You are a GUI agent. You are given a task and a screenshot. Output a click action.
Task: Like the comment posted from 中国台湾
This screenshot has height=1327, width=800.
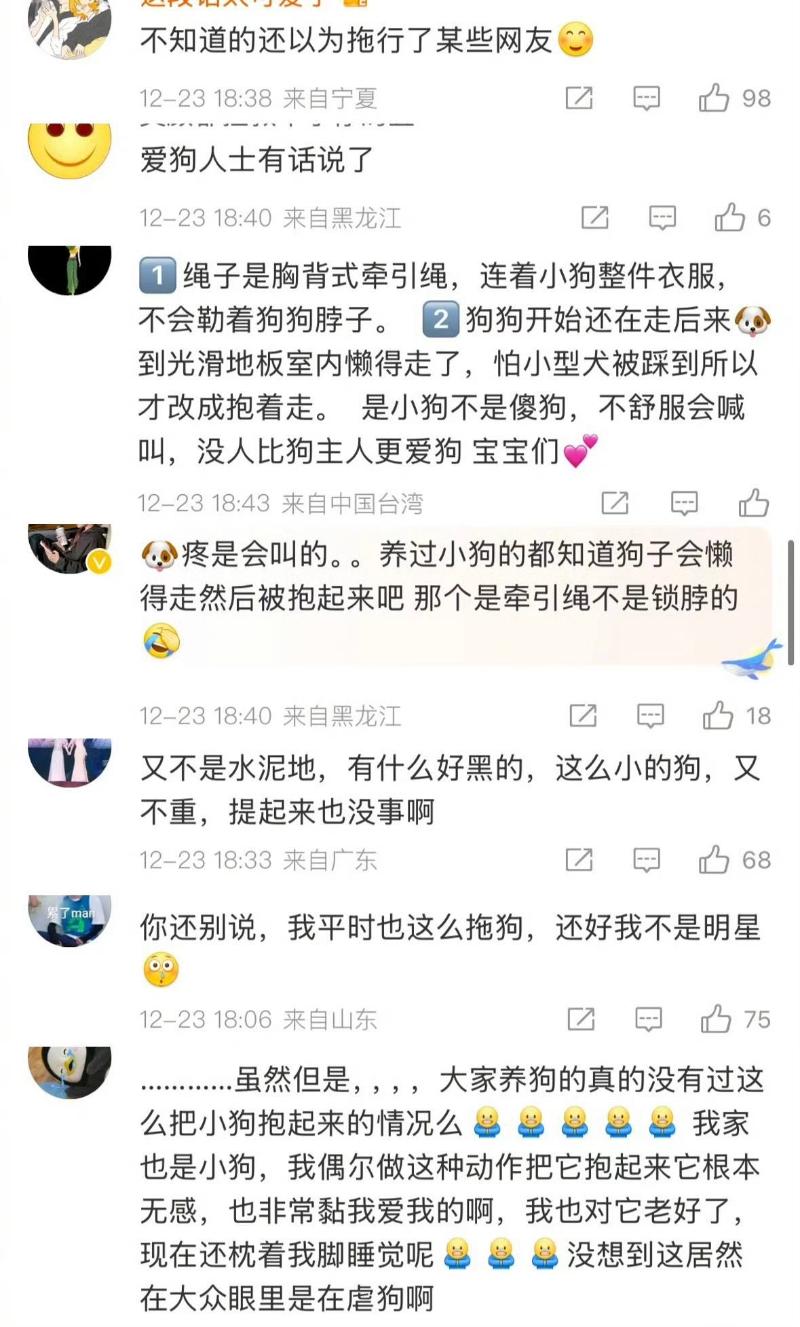tap(753, 502)
